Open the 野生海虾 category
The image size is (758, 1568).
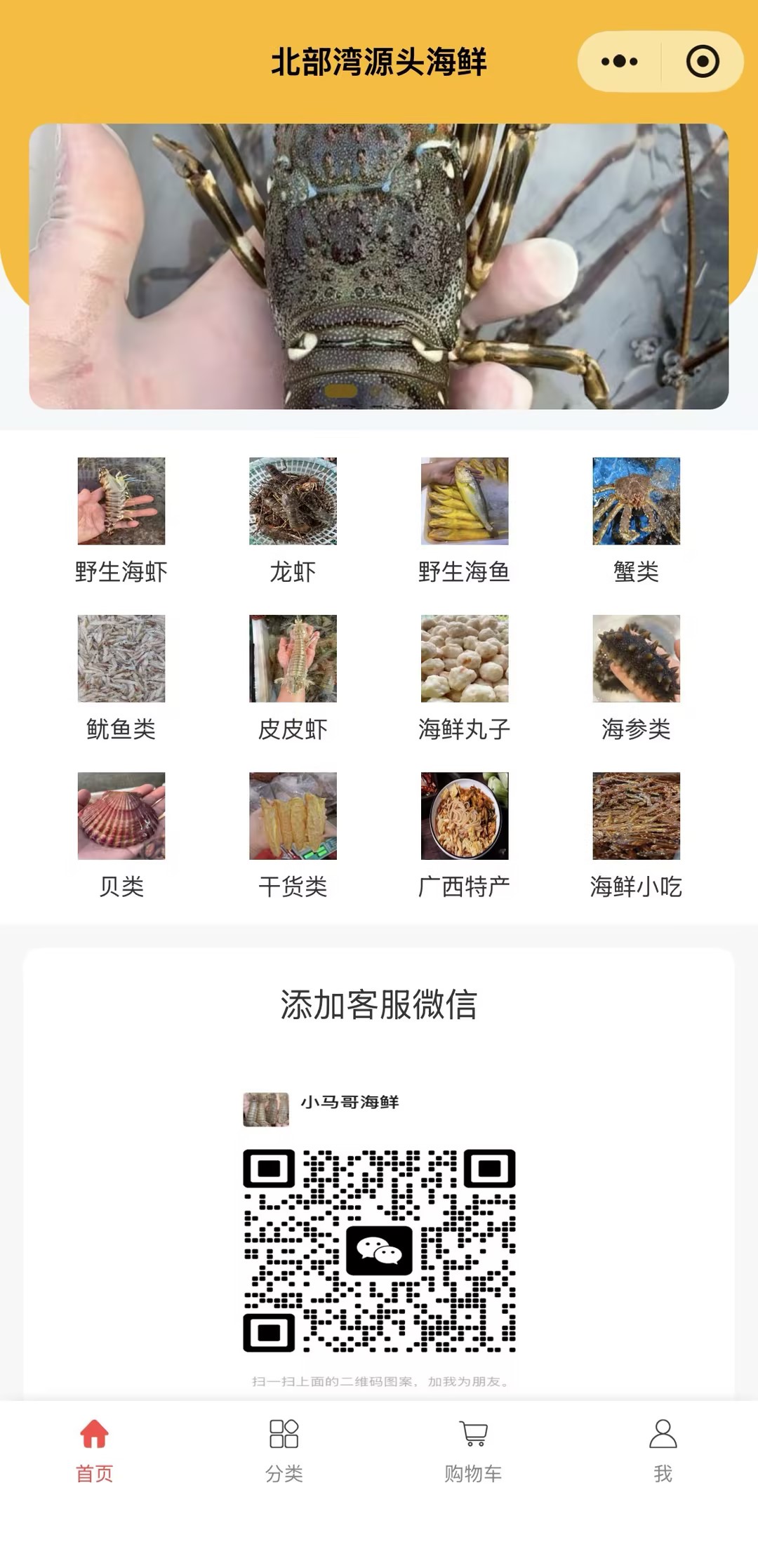[121, 520]
